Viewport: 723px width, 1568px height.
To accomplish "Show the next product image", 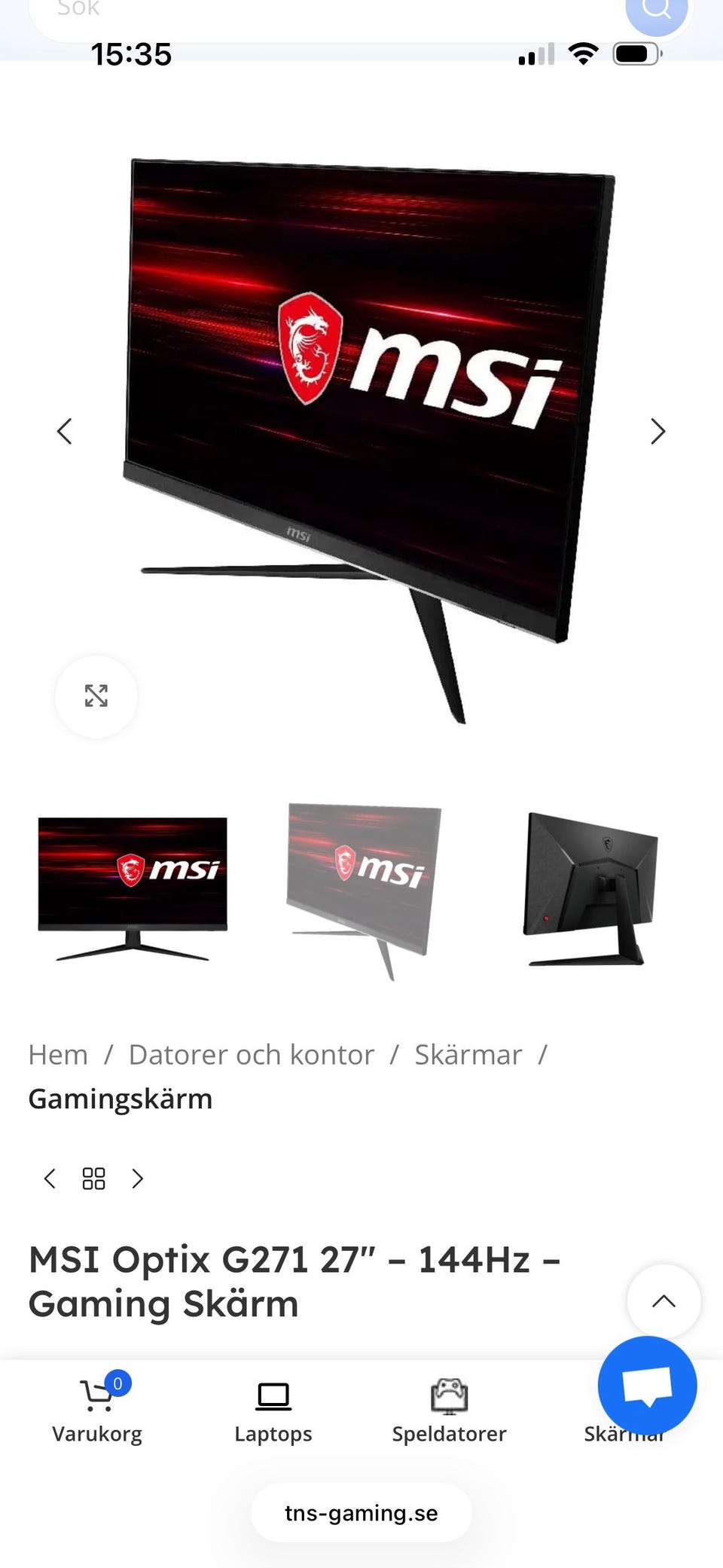I will 657,431.
